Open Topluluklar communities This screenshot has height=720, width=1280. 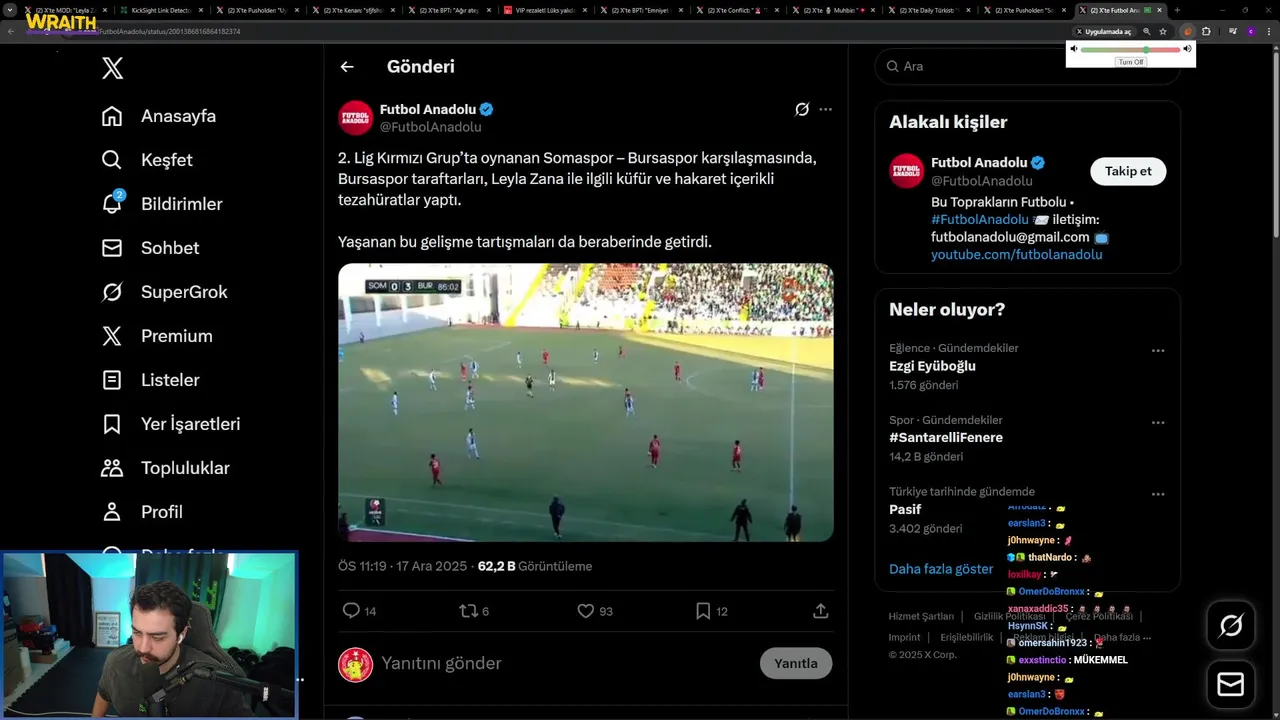click(166, 468)
